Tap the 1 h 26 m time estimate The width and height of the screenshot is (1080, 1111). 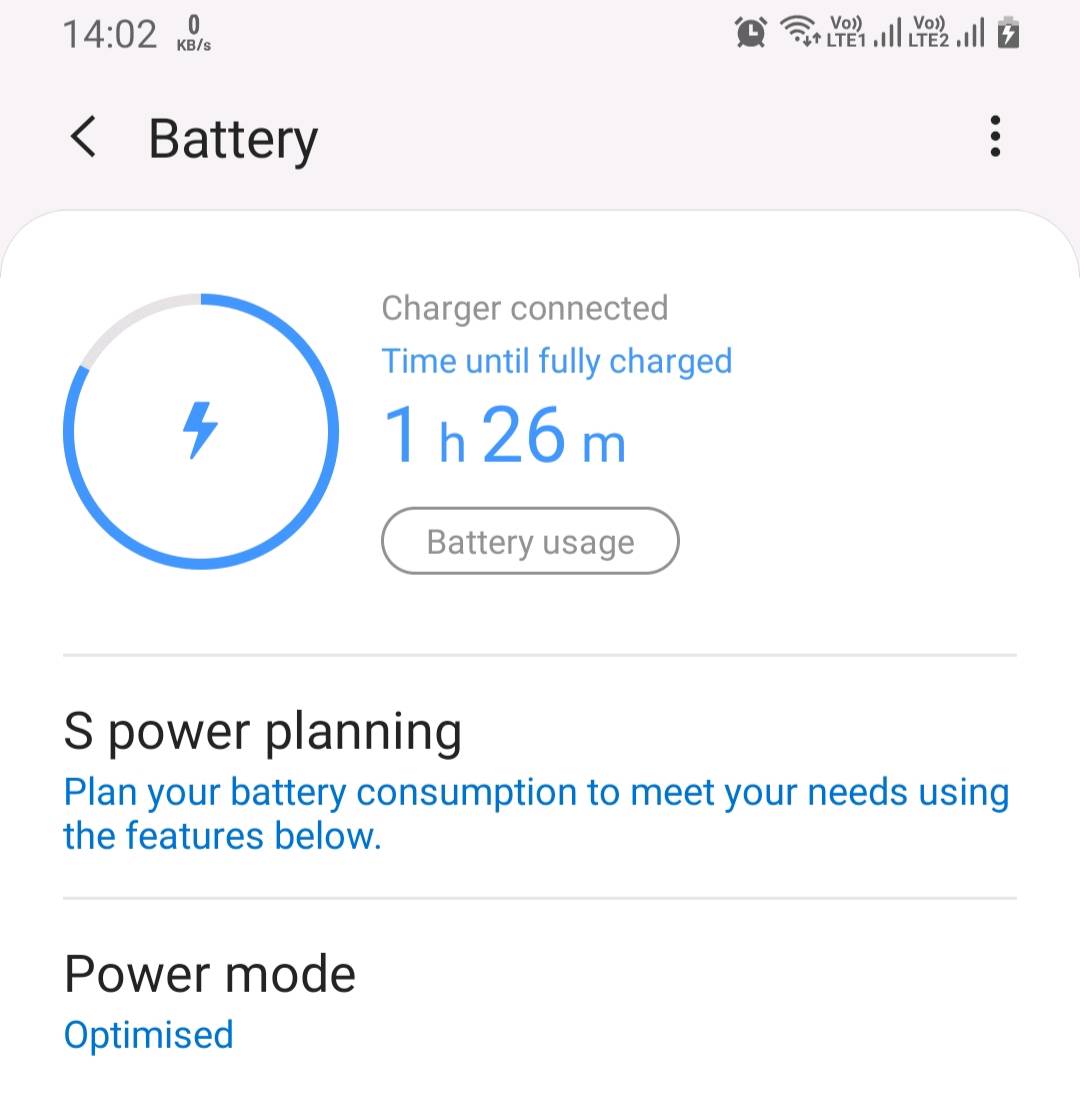pos(503,437)
